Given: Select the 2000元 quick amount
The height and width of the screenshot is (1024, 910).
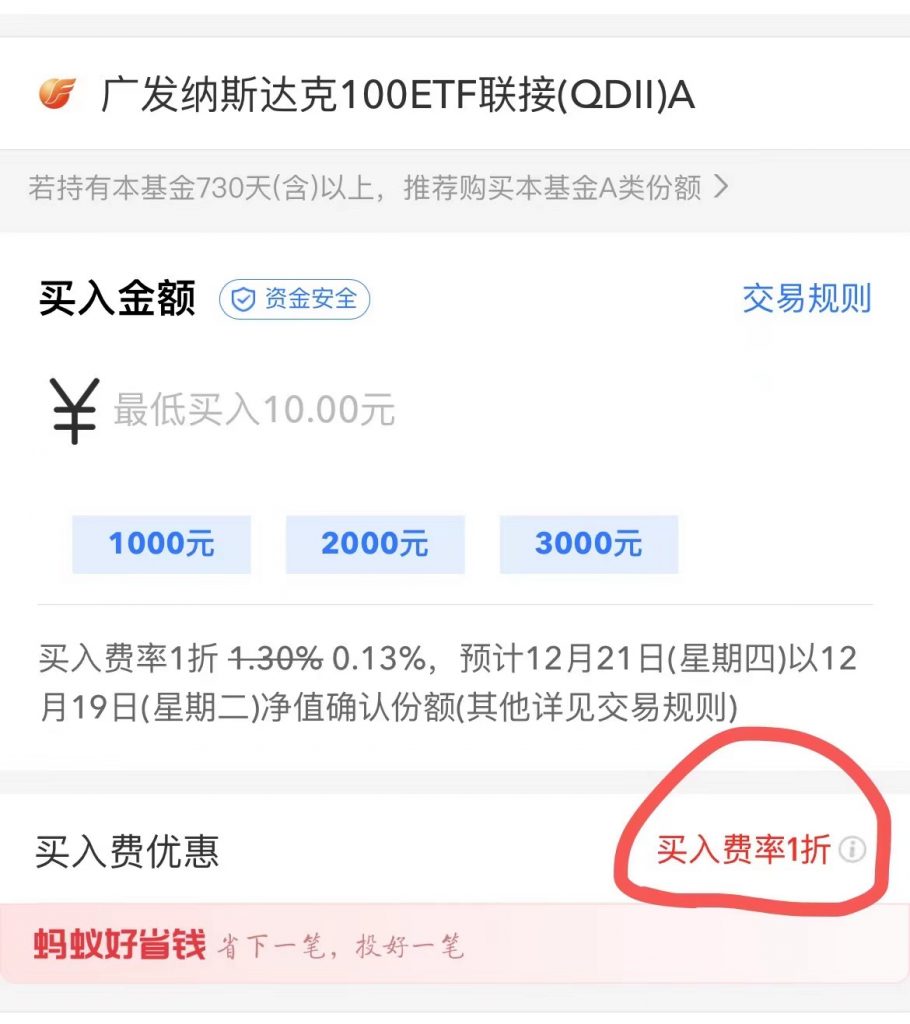Looking at the screenshot, I should point(375,544).
